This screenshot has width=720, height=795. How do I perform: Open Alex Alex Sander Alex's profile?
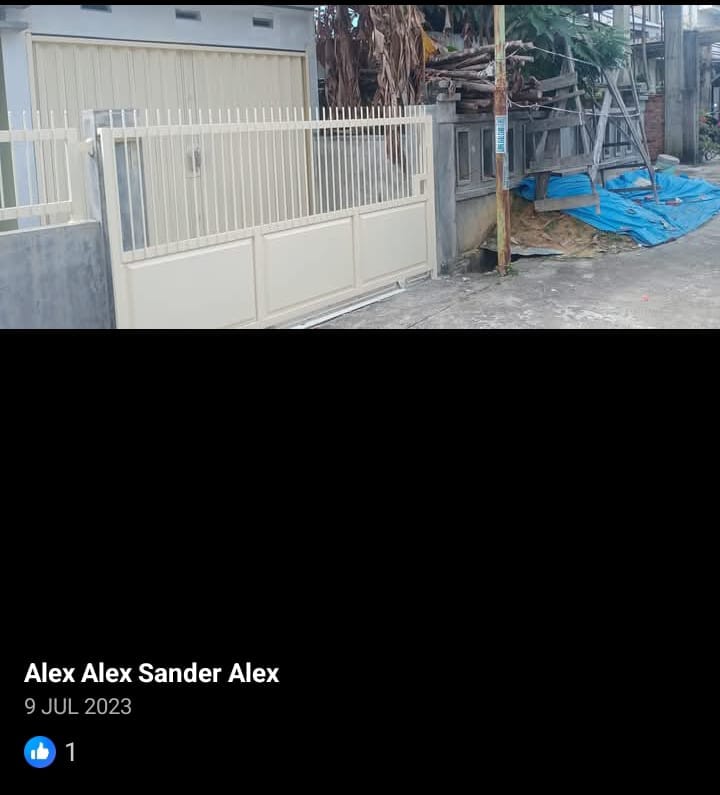coord(151,673)
